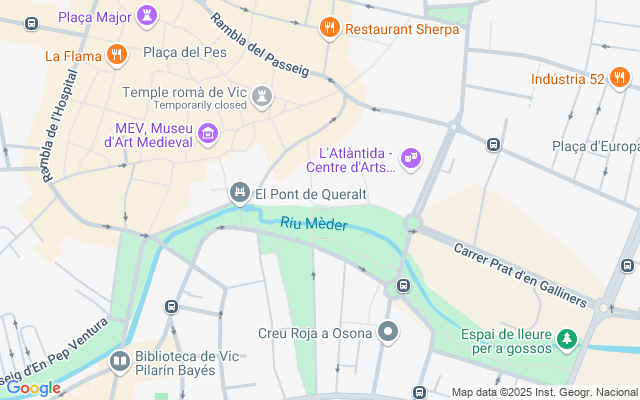
Task: Open the Temple romà de Vic marker
Action: [x=263, y=96]
